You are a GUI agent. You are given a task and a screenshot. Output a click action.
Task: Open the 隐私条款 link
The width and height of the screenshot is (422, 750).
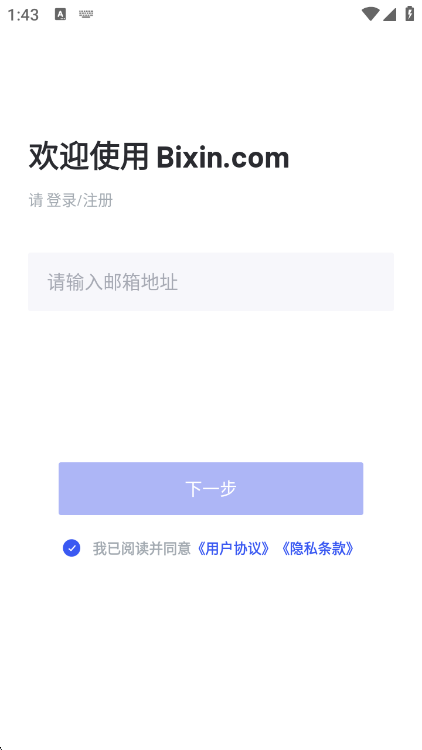click(x=317, y=548)
